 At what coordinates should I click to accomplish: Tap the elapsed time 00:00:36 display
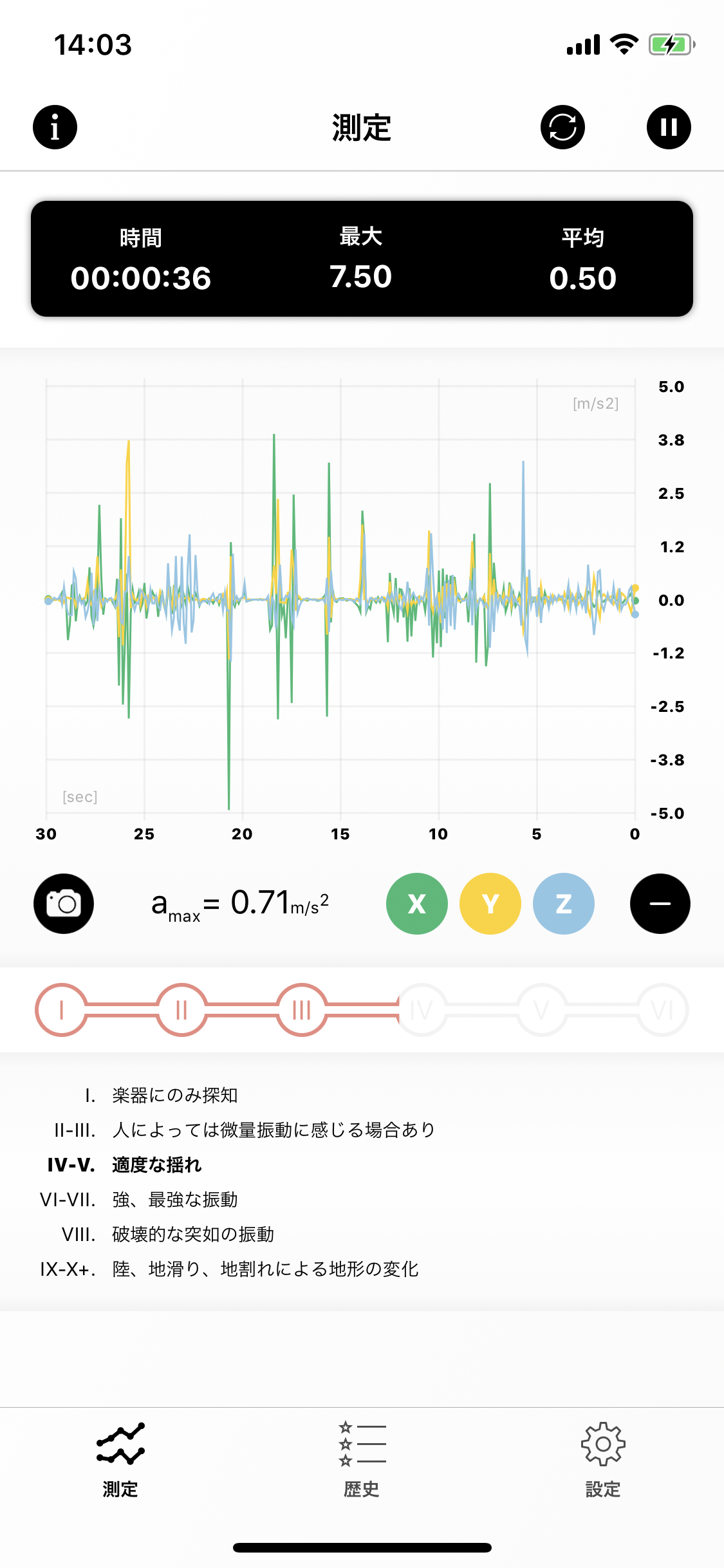[x=143, y=278]
